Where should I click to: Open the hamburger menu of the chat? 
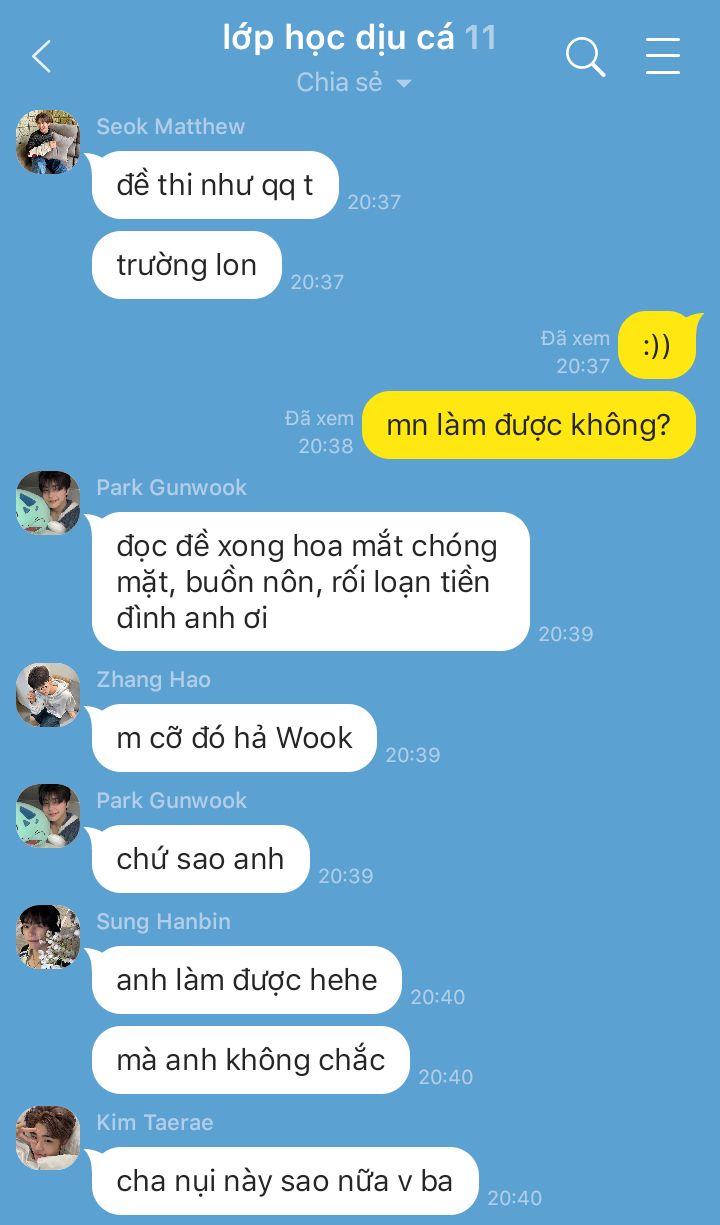pos(663,57)
